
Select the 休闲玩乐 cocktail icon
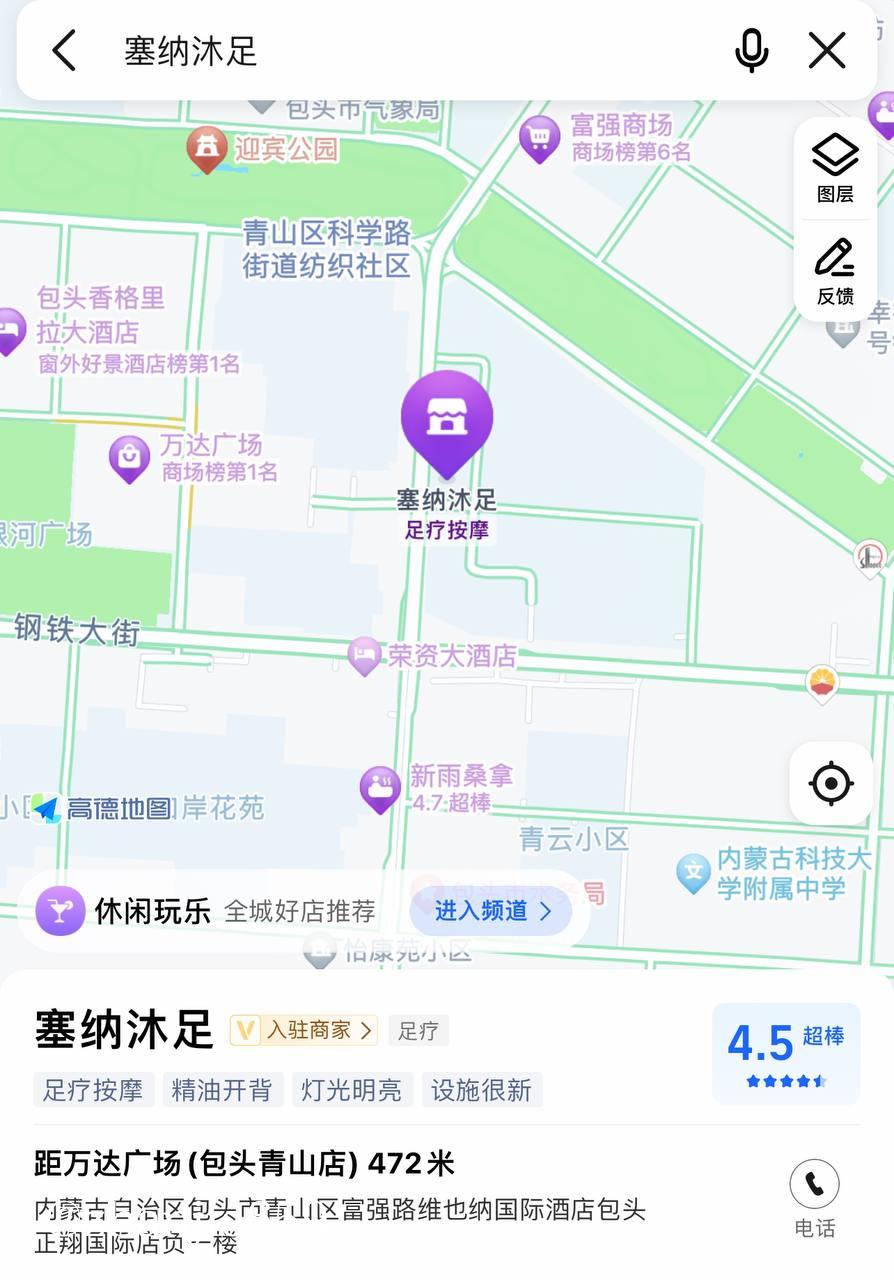click(60, 911)
